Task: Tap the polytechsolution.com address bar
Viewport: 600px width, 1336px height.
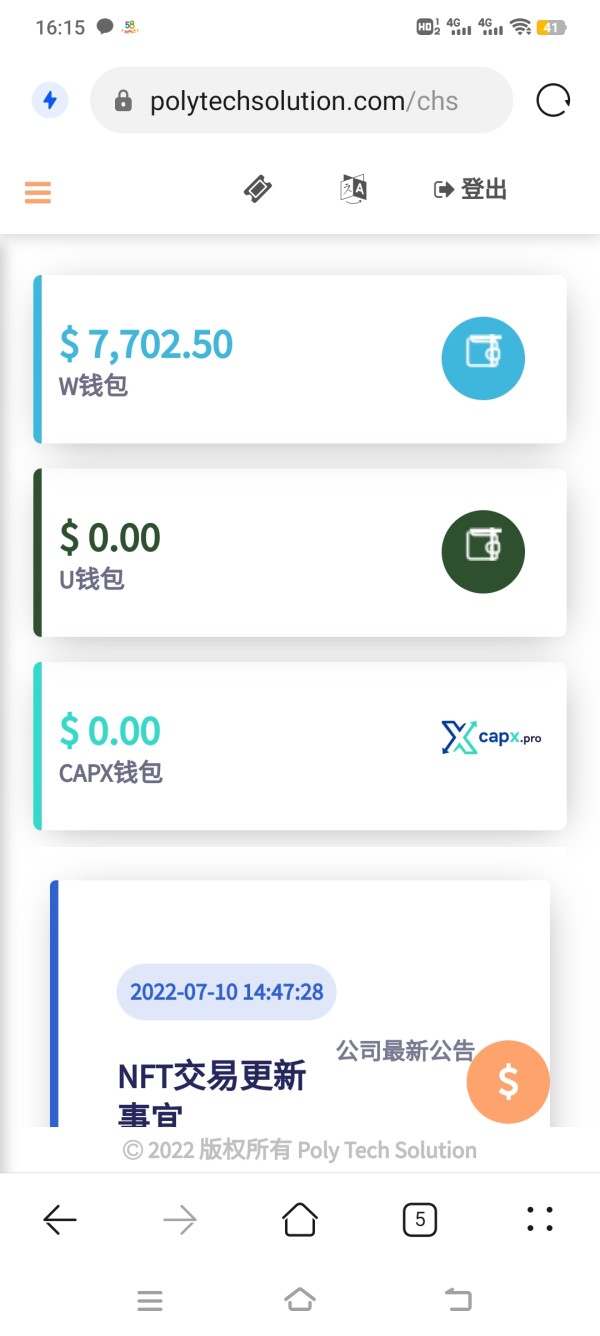Action: point(301,100)
